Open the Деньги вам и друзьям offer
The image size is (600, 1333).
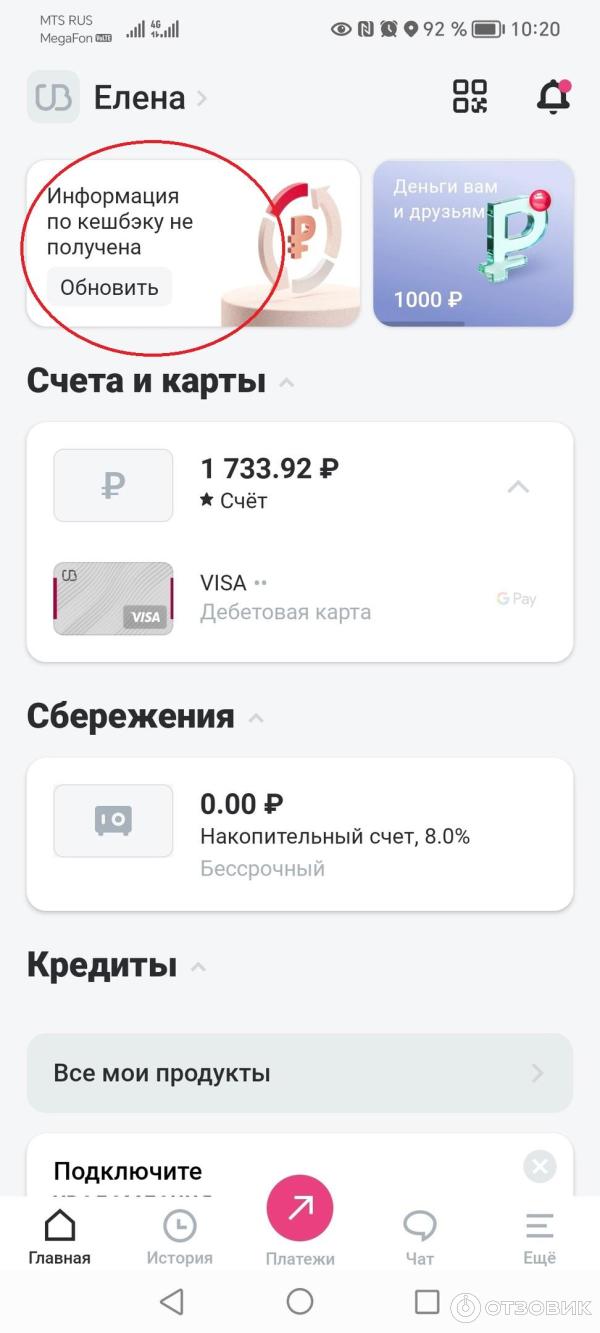click(473, 243)
